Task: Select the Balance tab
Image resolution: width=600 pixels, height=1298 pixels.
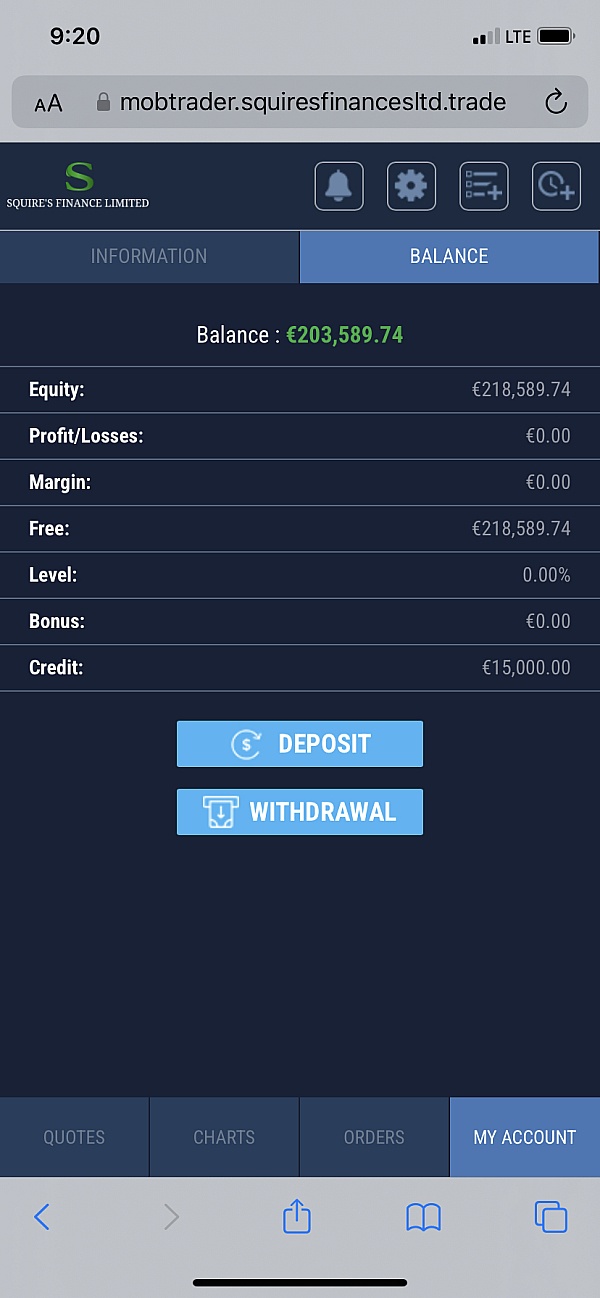Action: (x=450, y=256)
